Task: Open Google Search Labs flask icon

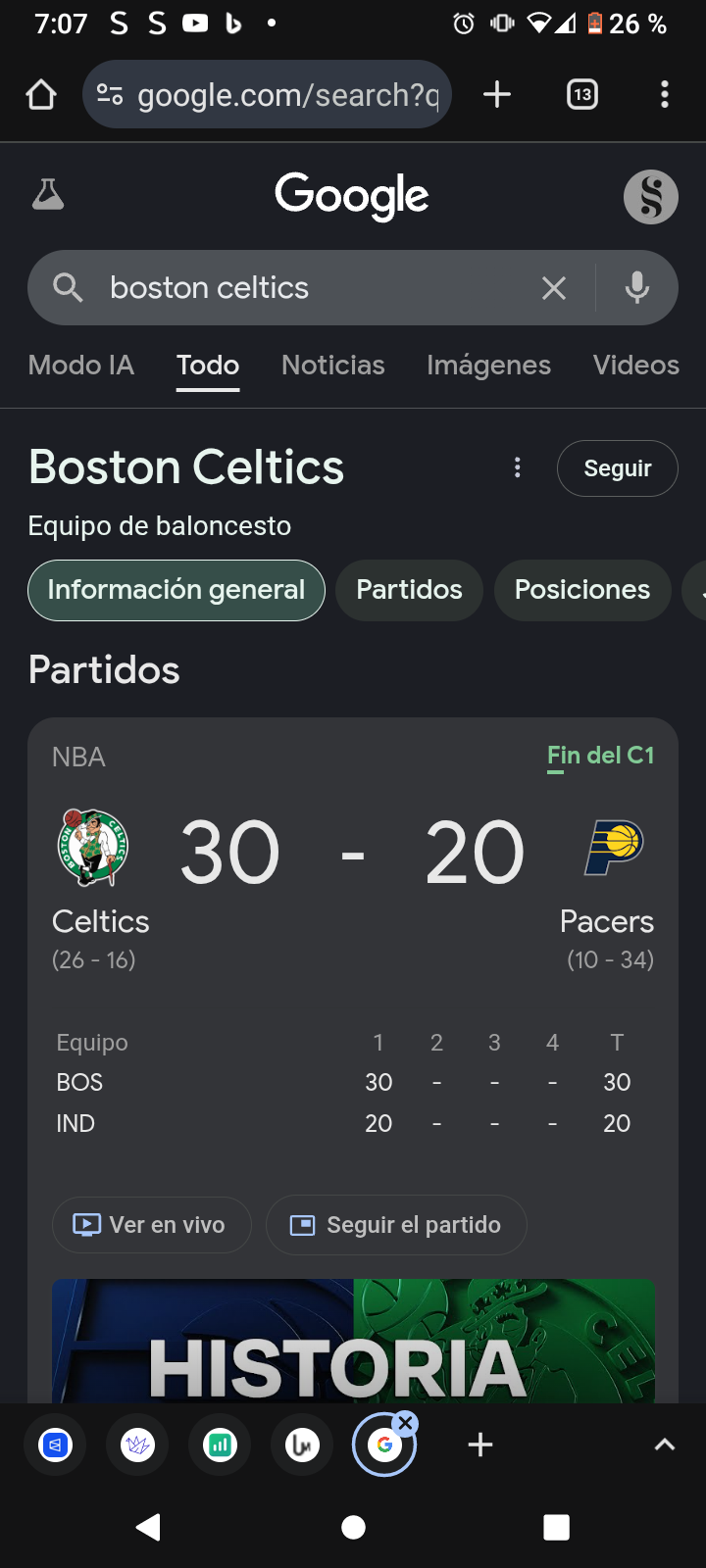Action: [48, 195]
